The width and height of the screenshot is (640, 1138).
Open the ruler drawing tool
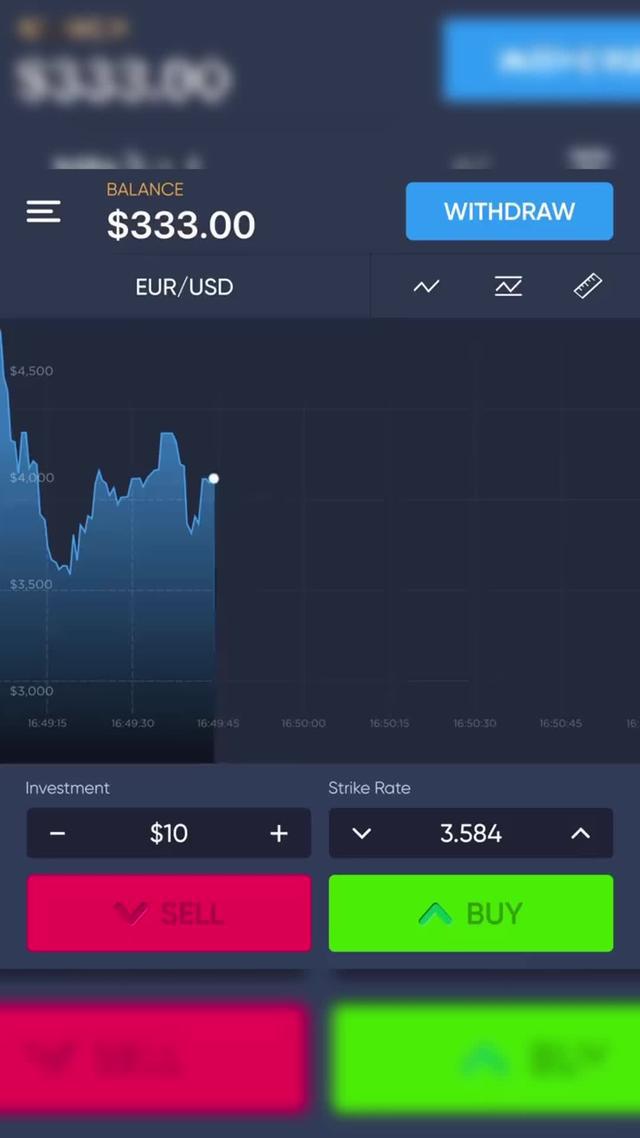(x=588, y=287)
